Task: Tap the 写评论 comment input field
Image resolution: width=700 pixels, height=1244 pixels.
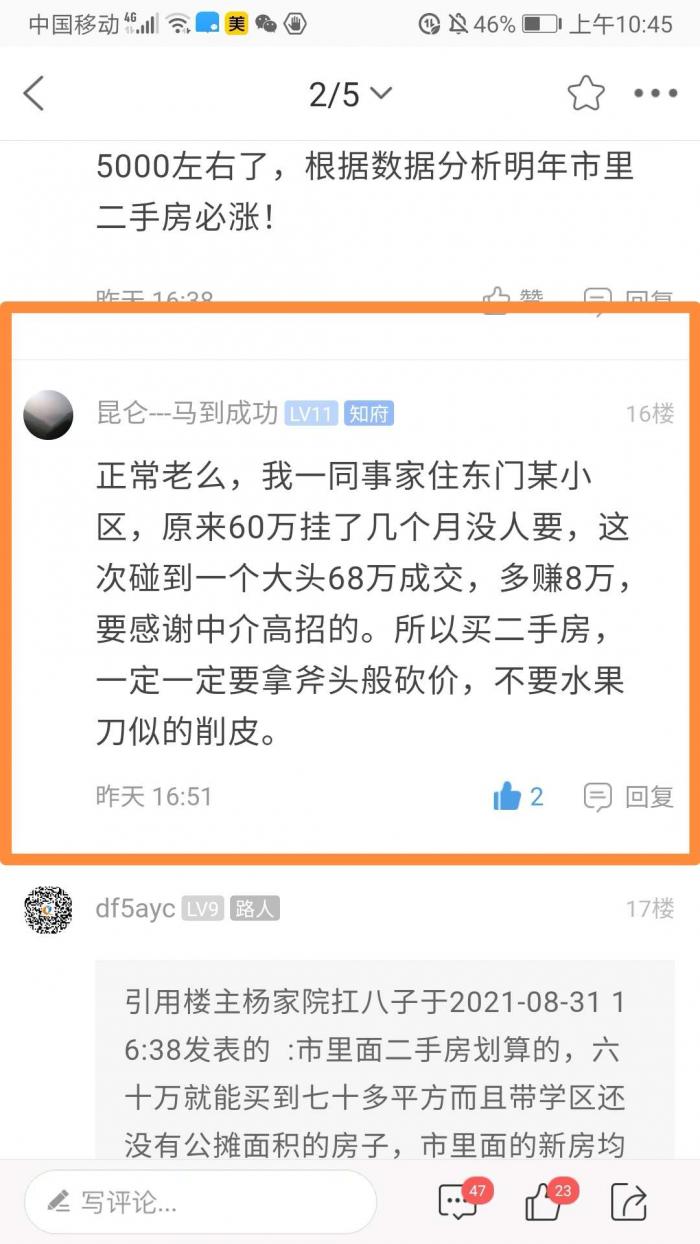Action: pyautogui.click(x=200, y=1201)
